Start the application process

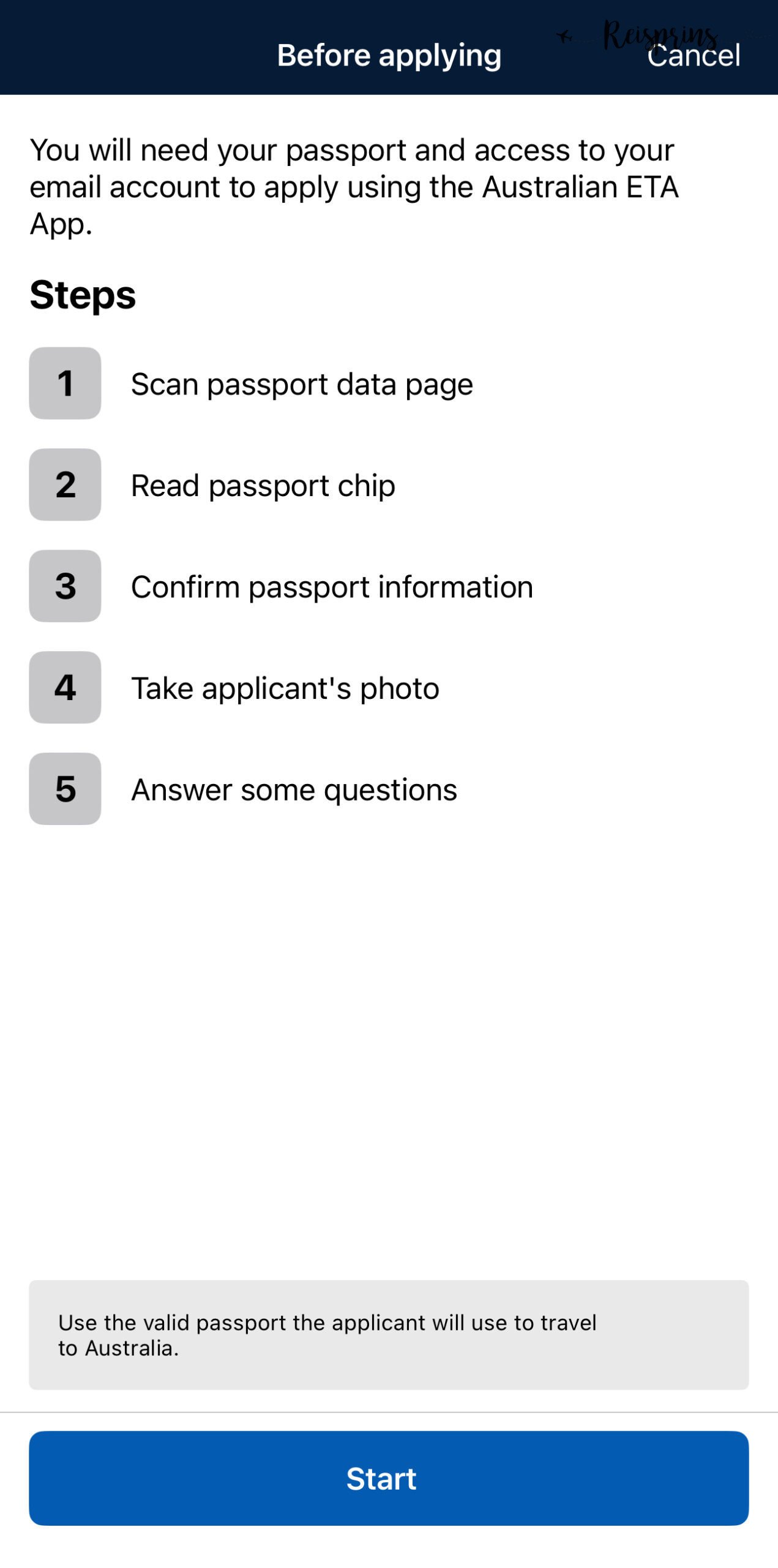388,1477
